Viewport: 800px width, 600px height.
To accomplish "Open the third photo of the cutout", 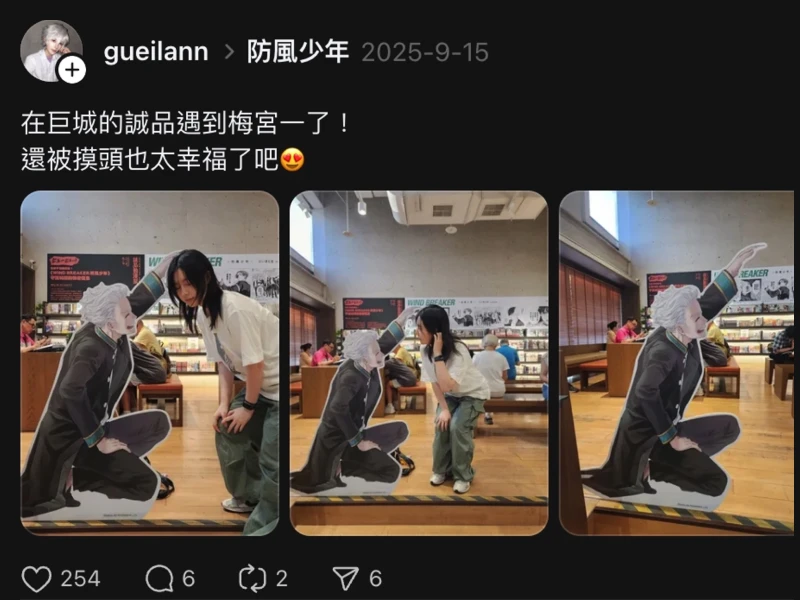I will click(x=678, y=363).
